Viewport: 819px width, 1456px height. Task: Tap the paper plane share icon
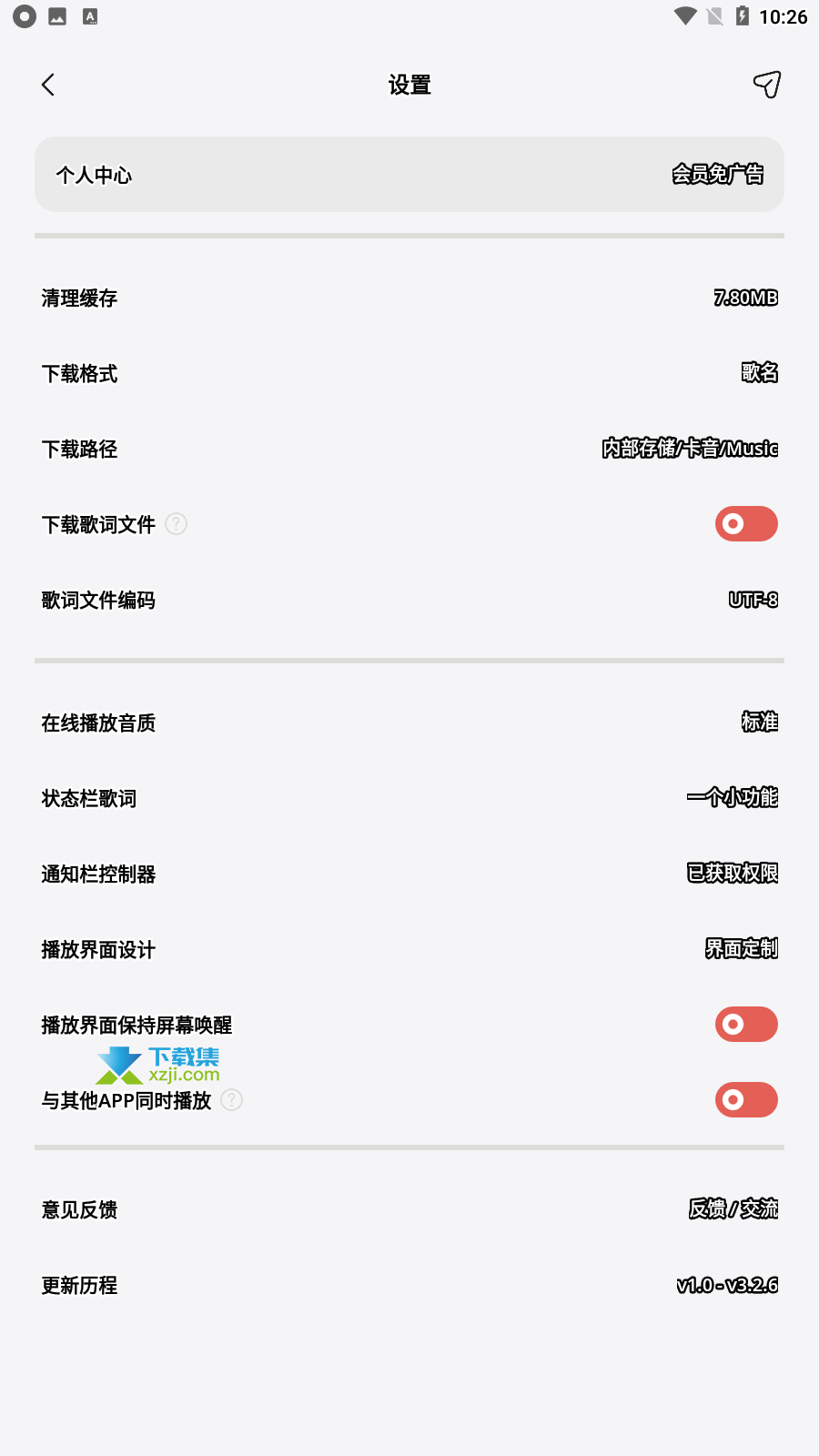click(x=766, y=85)
